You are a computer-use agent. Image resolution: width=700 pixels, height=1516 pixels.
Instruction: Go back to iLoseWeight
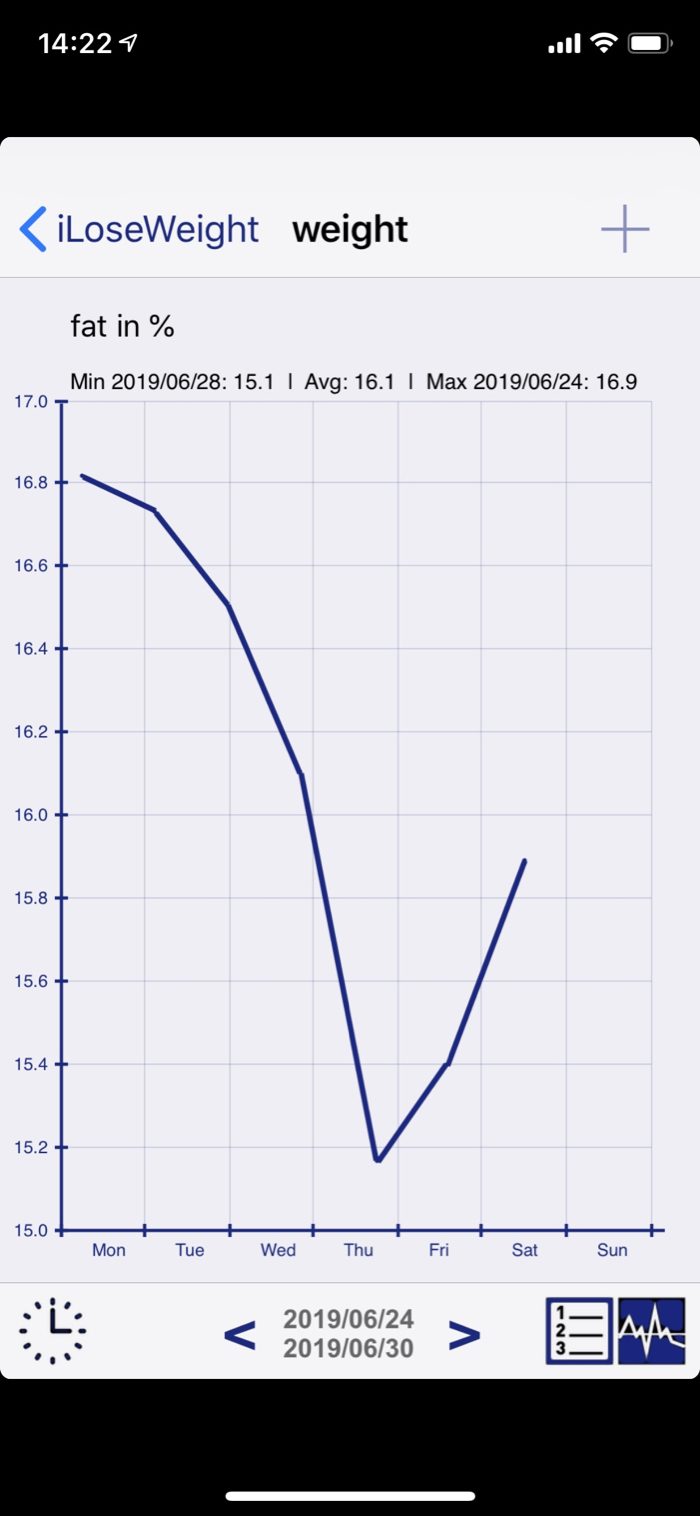click(139, 229)
